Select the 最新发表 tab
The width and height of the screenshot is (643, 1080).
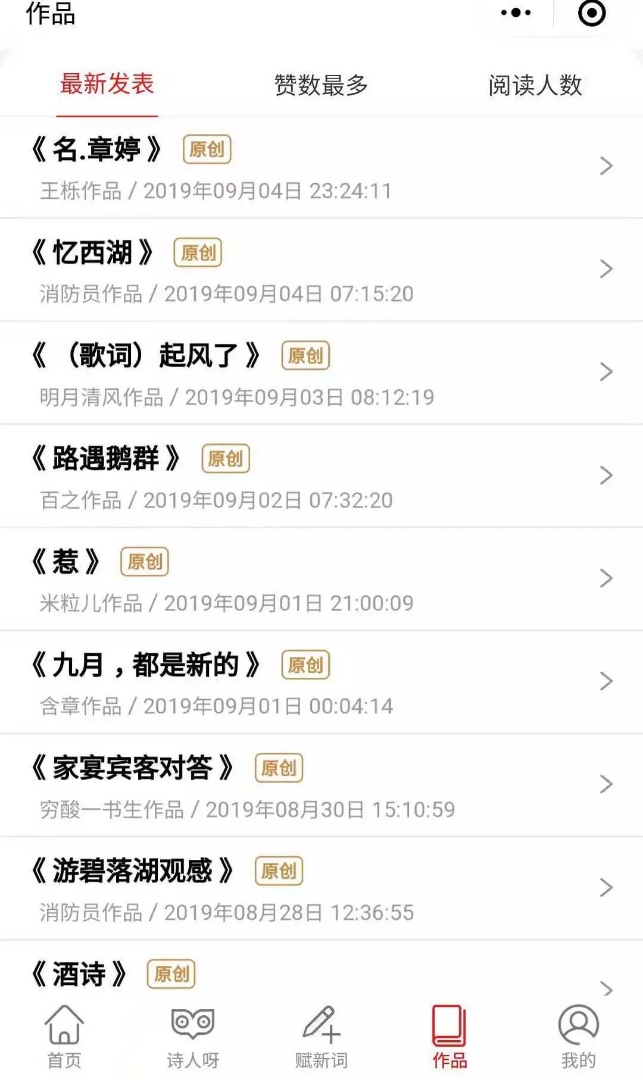[107, 84]
